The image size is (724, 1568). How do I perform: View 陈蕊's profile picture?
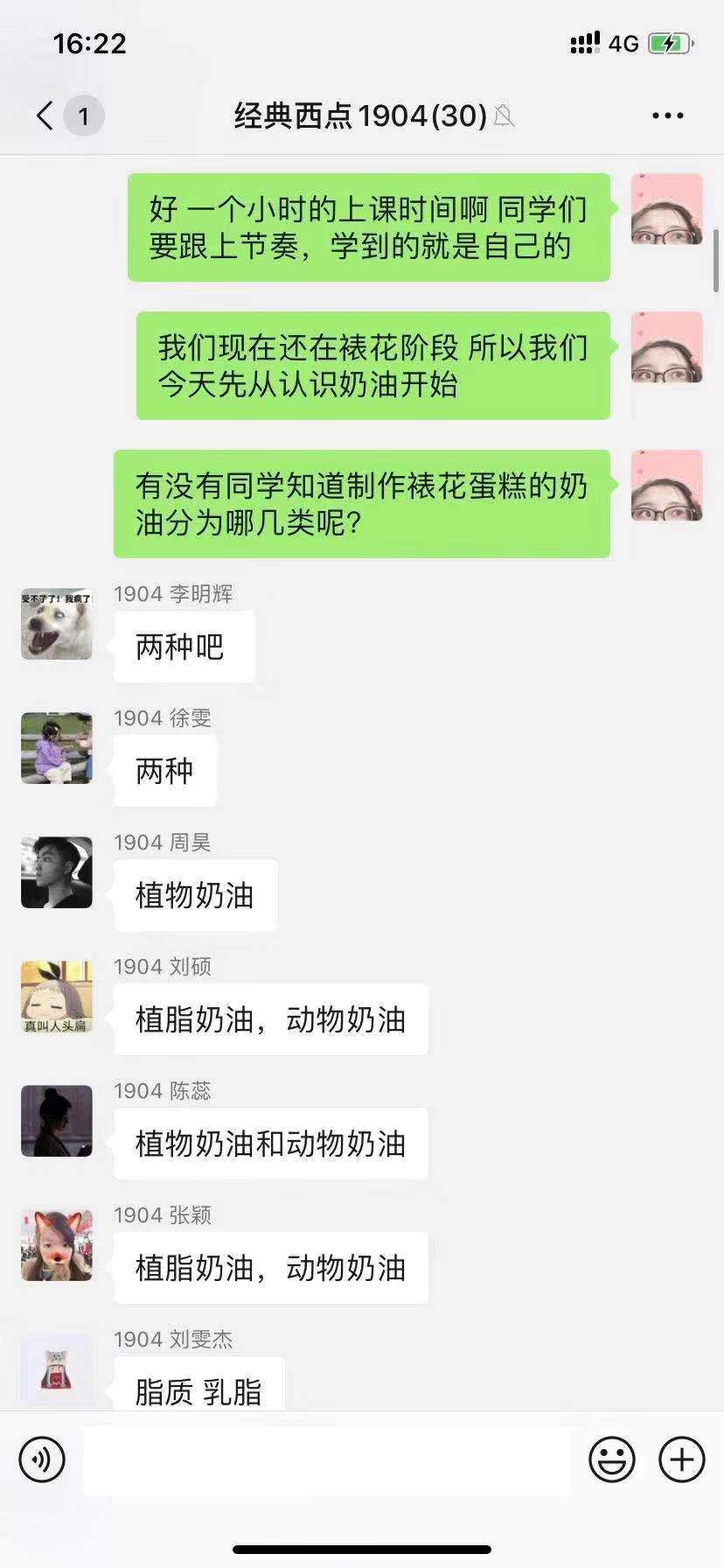pyautogui.click(x=57, y=1121)
